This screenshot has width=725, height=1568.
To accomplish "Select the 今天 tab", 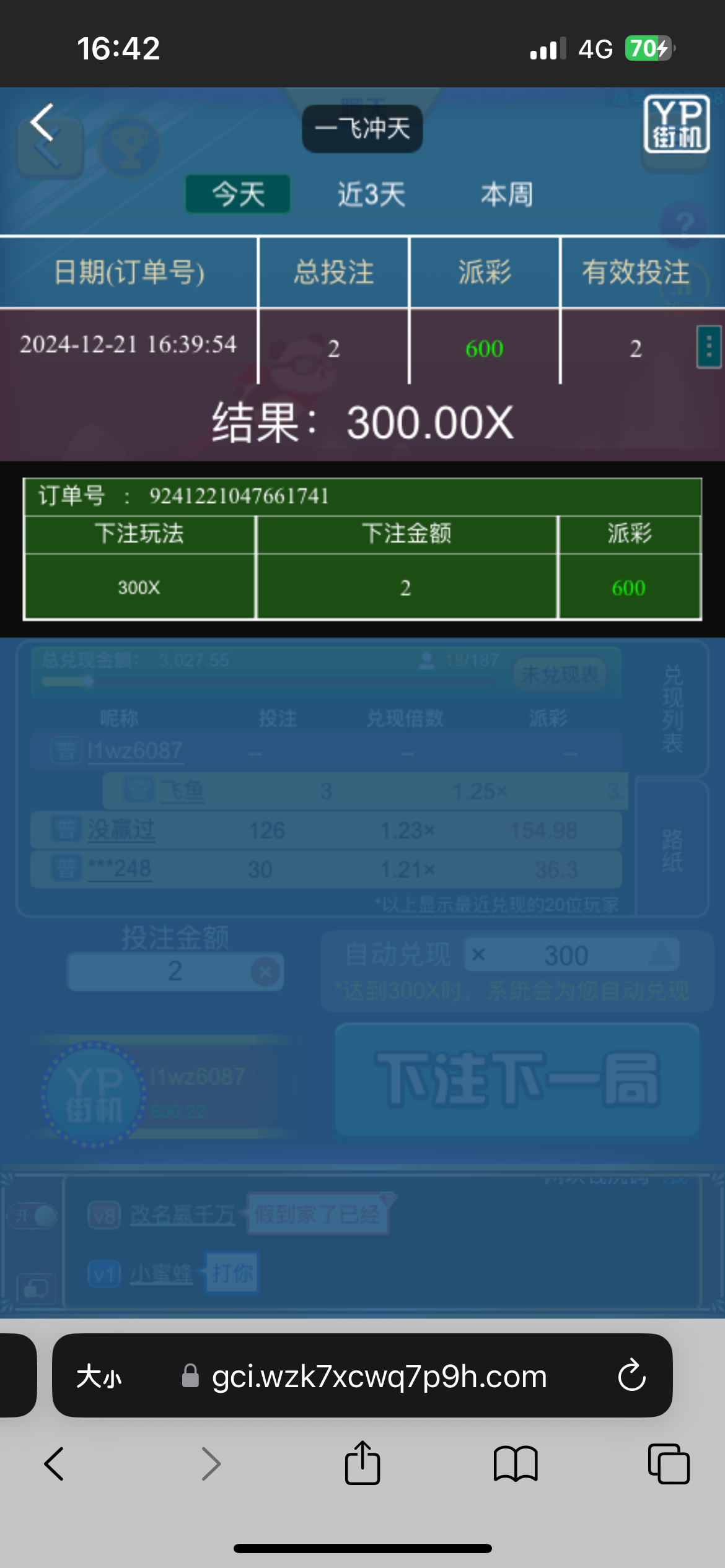I will pyautogui.click(x=238, y=194).
